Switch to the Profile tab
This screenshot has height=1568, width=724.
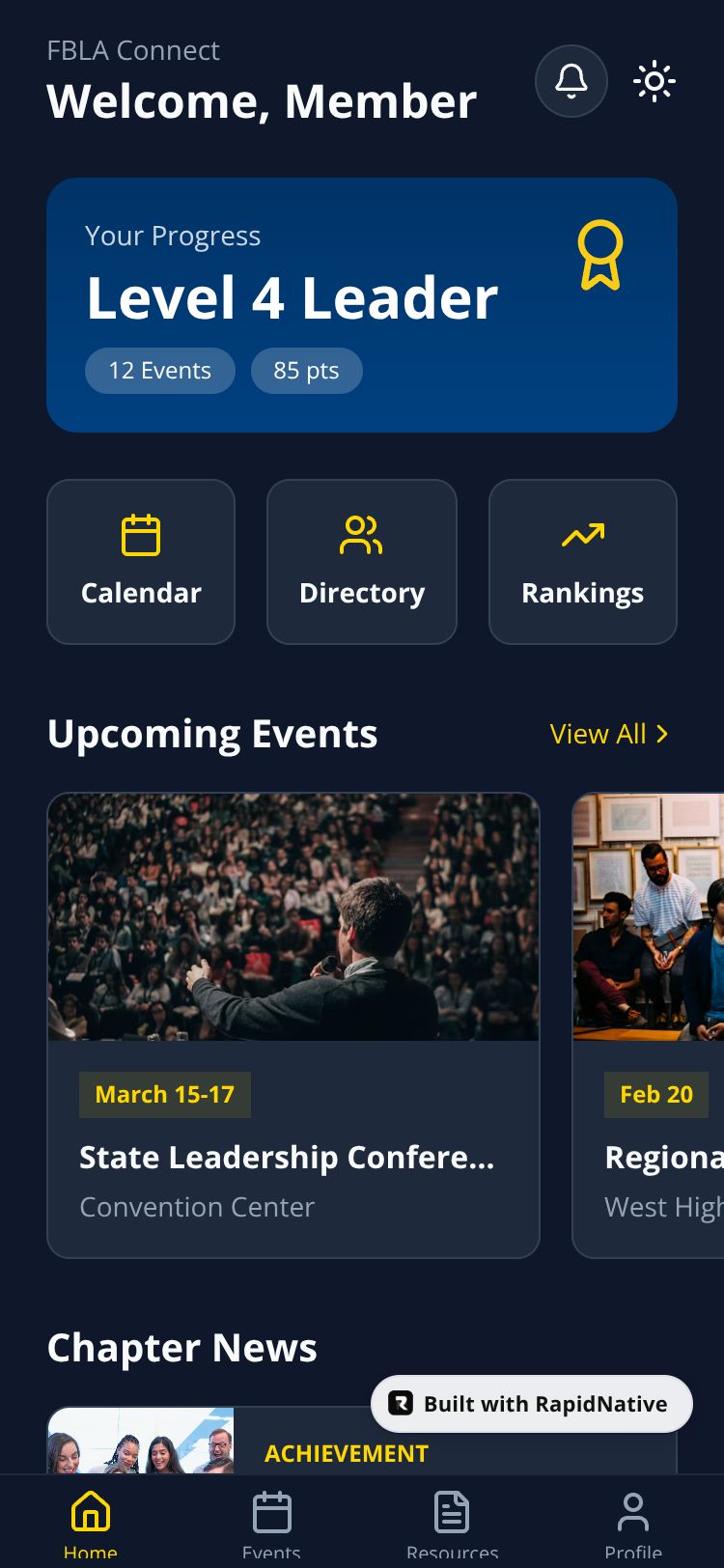pos(632,1522)
